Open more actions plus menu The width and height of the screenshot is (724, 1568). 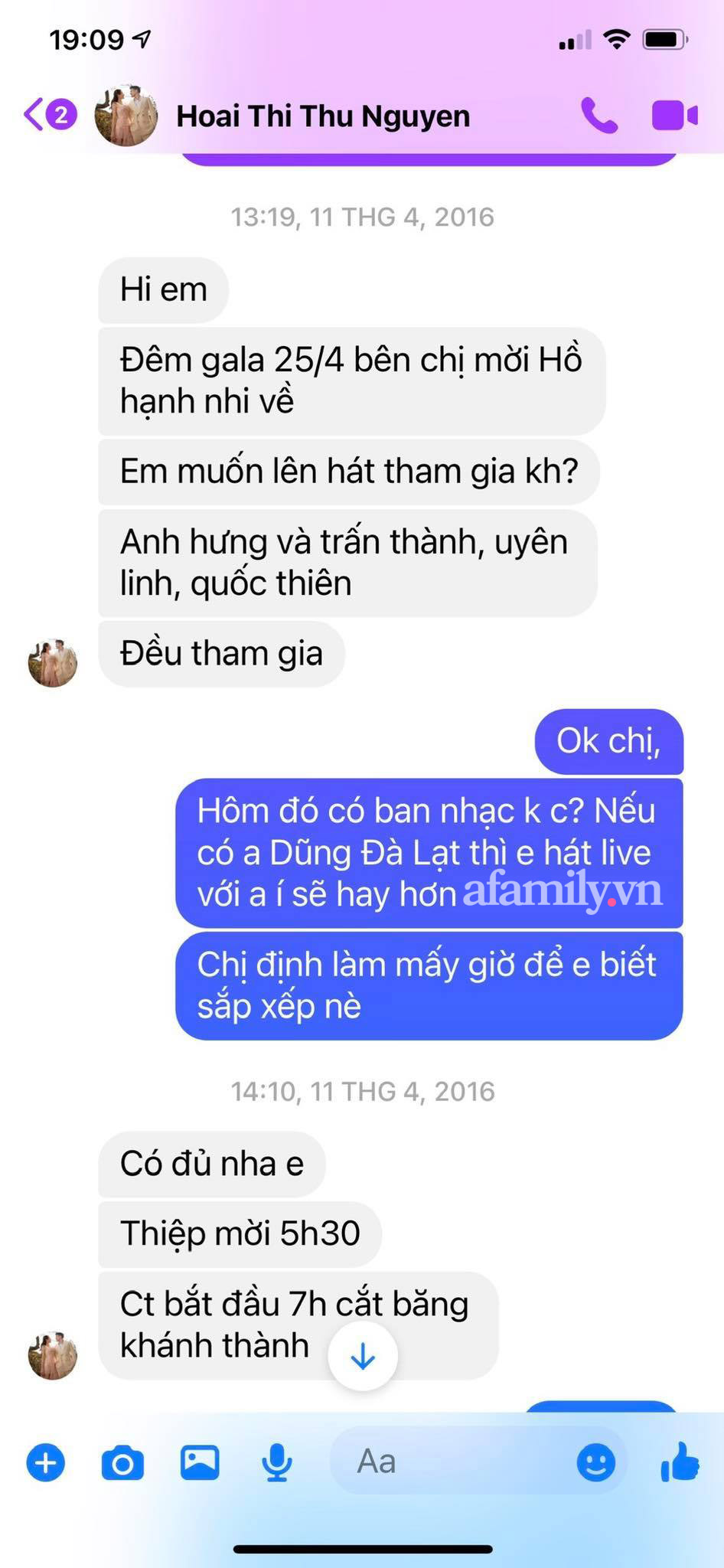click(46, 1463)
